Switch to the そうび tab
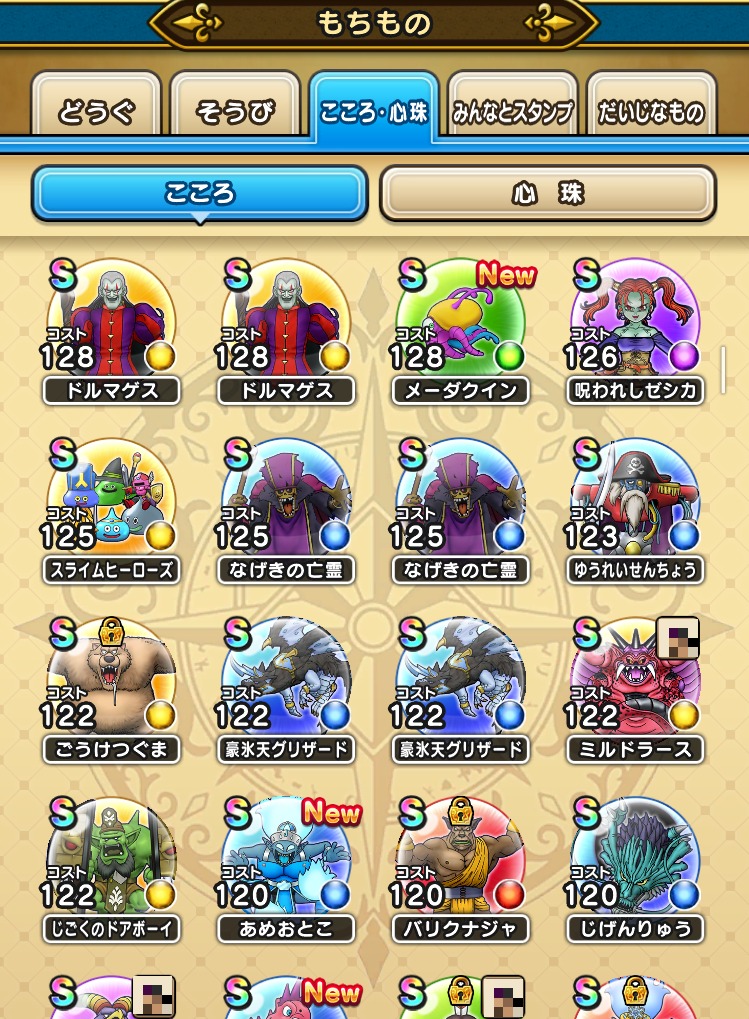The image size is (749, 1019). point(235,112)
